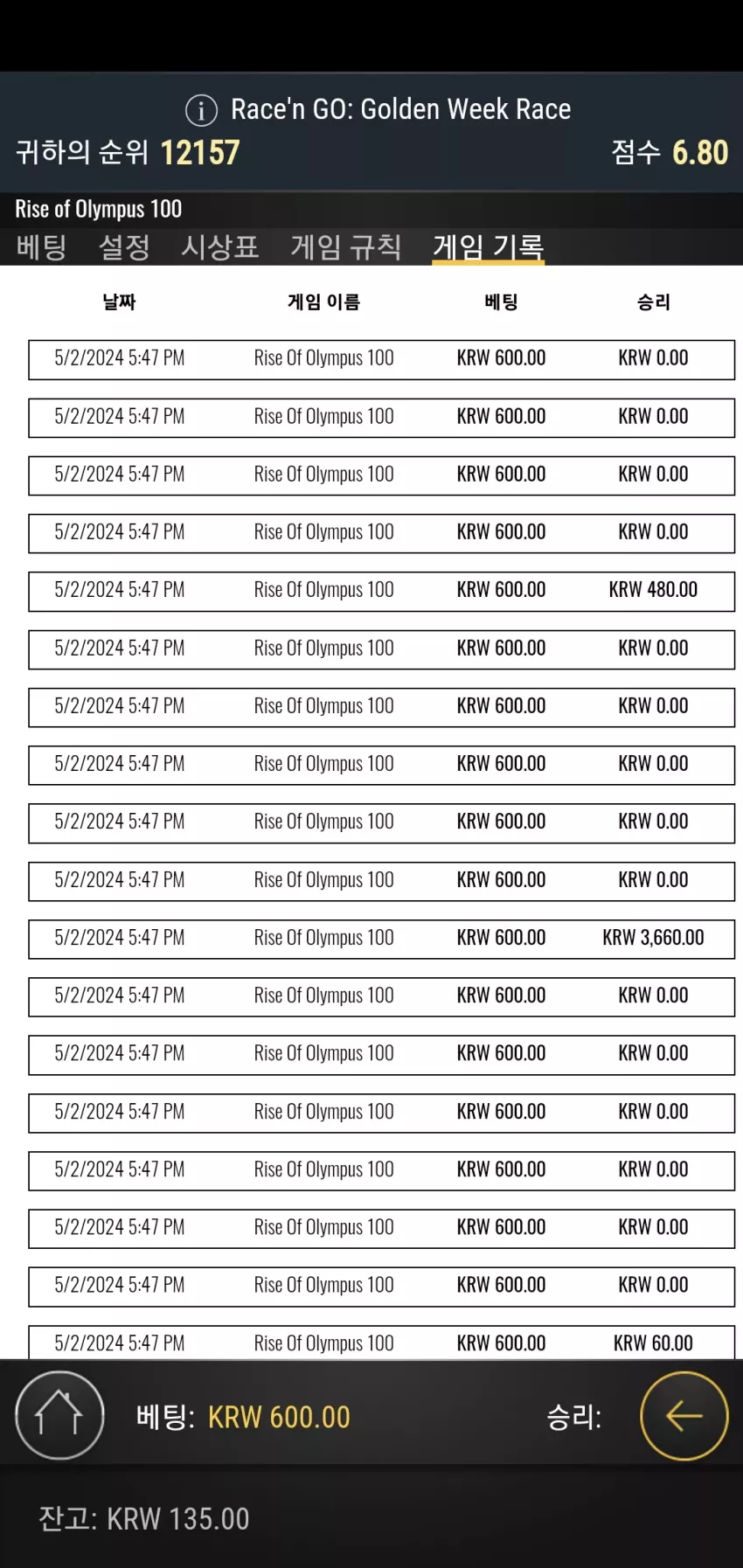Switch to the 베팅 tab

click(x=41, y=246)
